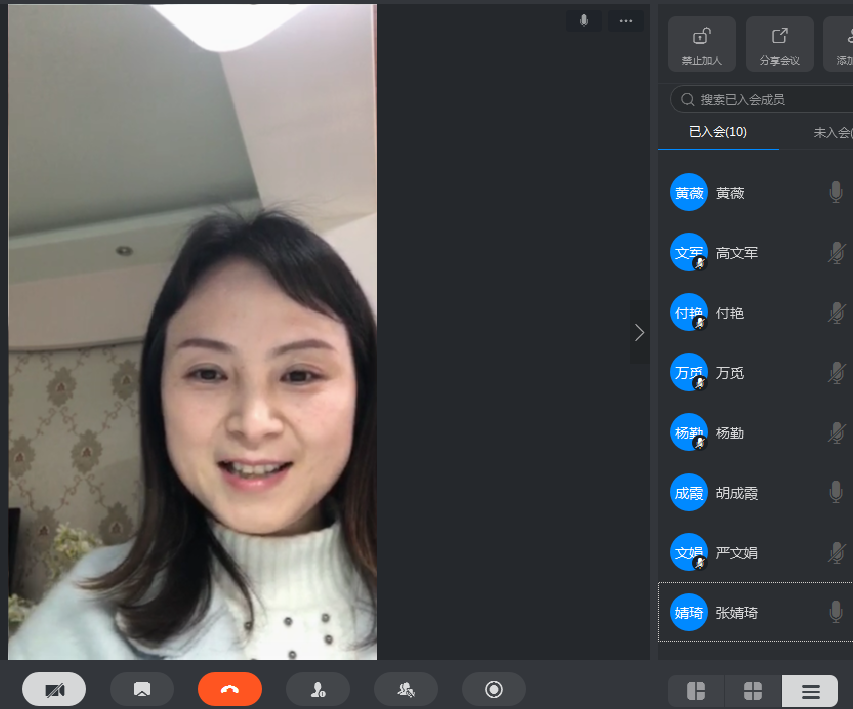The image size is (853, 709).
Task: Tap 禁止加人 to lock the meeting
Action: [702, 44]
